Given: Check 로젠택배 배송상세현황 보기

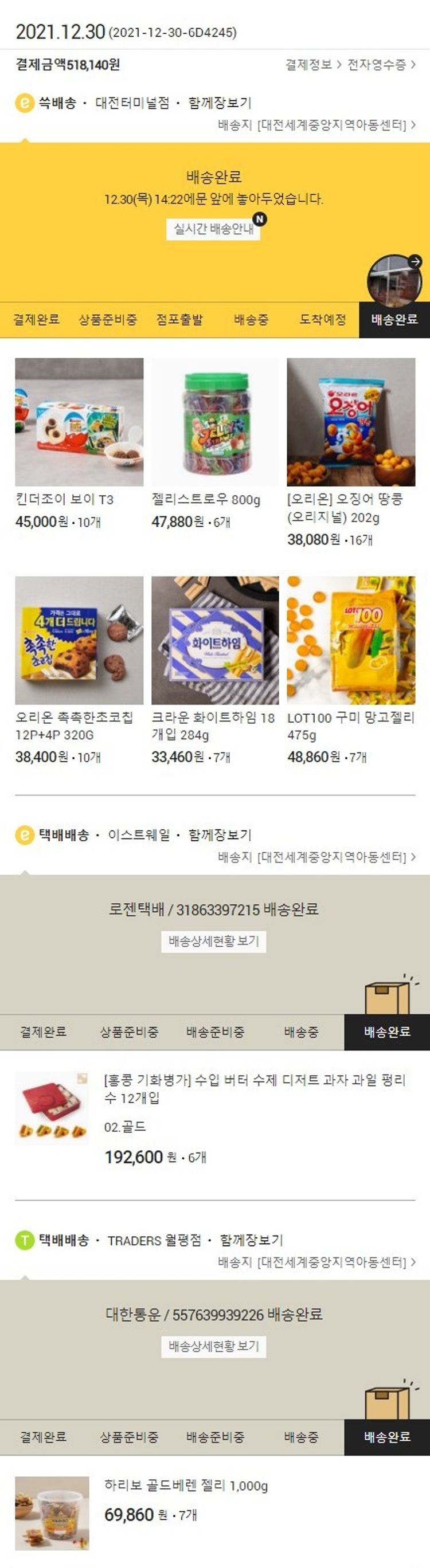Looking at the screenshot, I should (213, 941).
